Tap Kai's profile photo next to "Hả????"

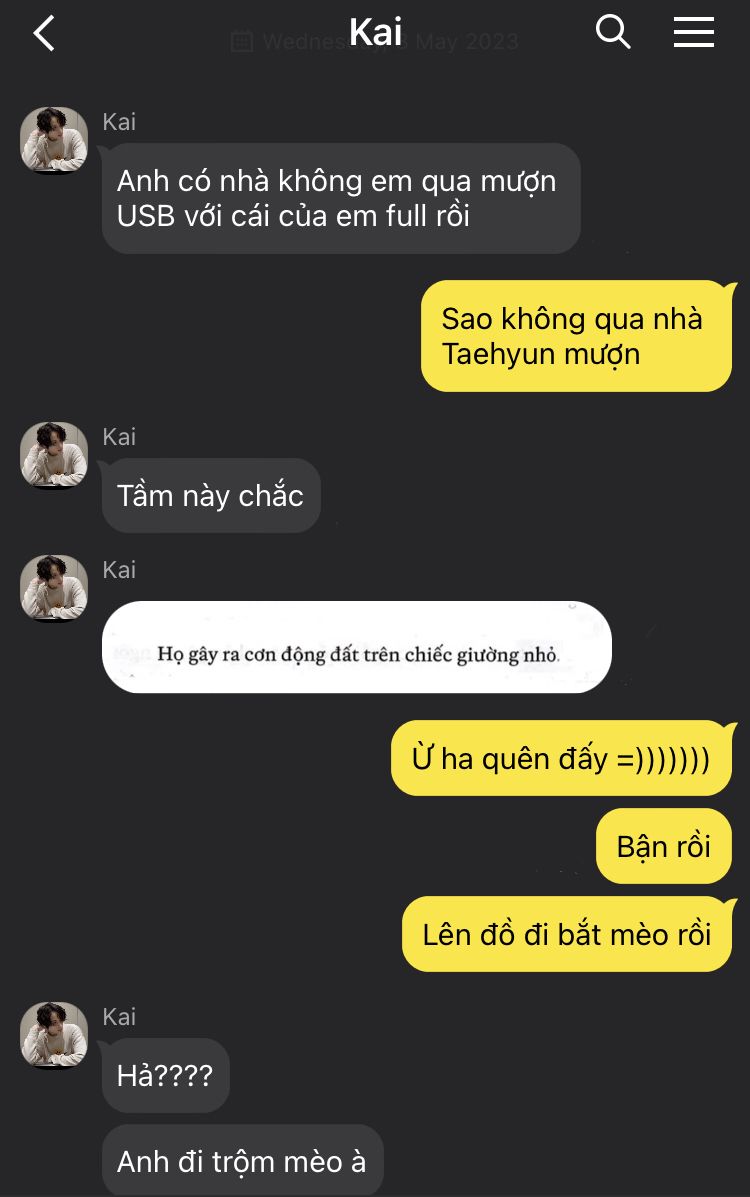[54, 1035]
